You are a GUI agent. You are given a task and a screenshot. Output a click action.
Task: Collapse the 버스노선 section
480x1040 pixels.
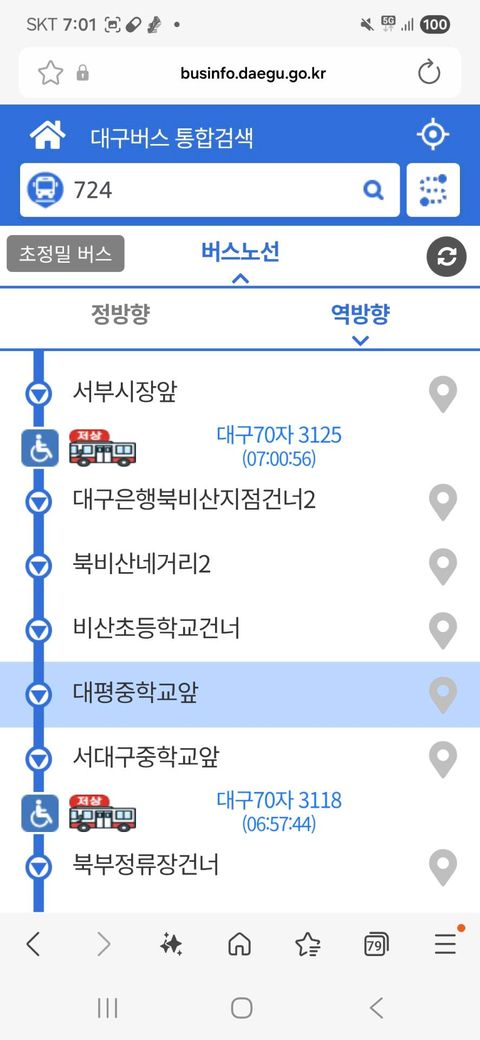[240, 261]
